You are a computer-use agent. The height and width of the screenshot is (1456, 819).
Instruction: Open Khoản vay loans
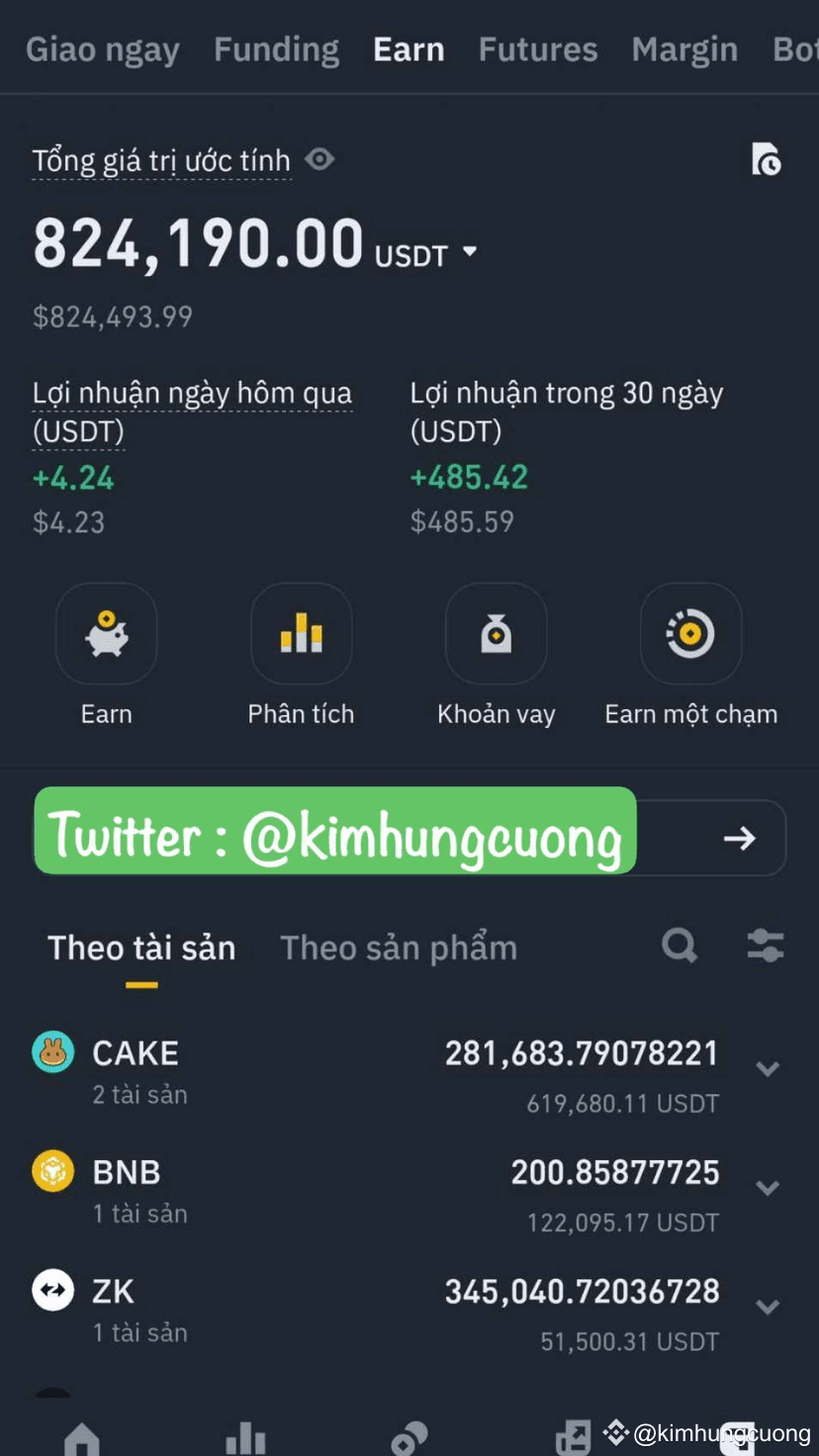coord(496,634)
